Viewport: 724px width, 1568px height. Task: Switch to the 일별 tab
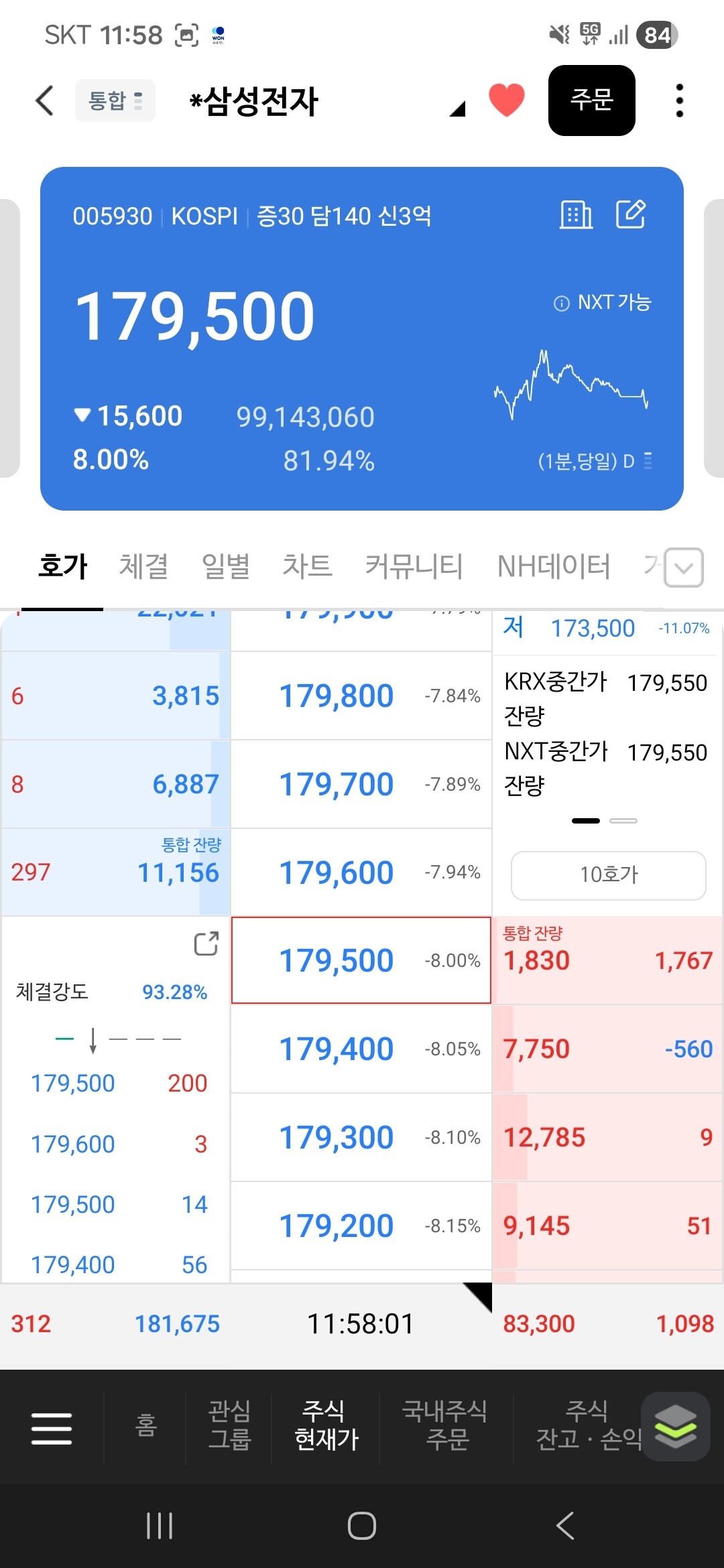226,566
